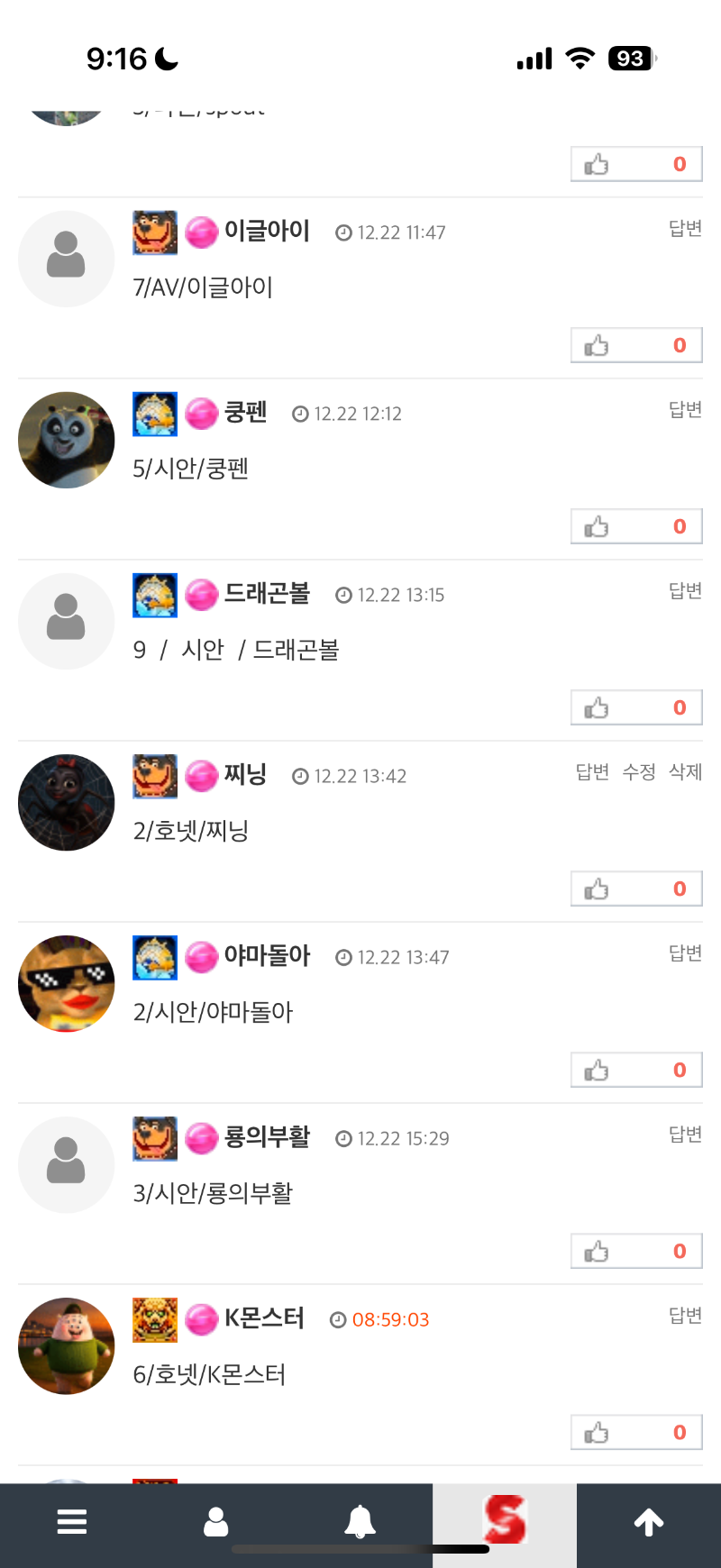The height and width of the screenshot is (1568, 721).
Task: Reply to K몬스터's comment
Action: pyautogui.click(x=685, y=1316)
